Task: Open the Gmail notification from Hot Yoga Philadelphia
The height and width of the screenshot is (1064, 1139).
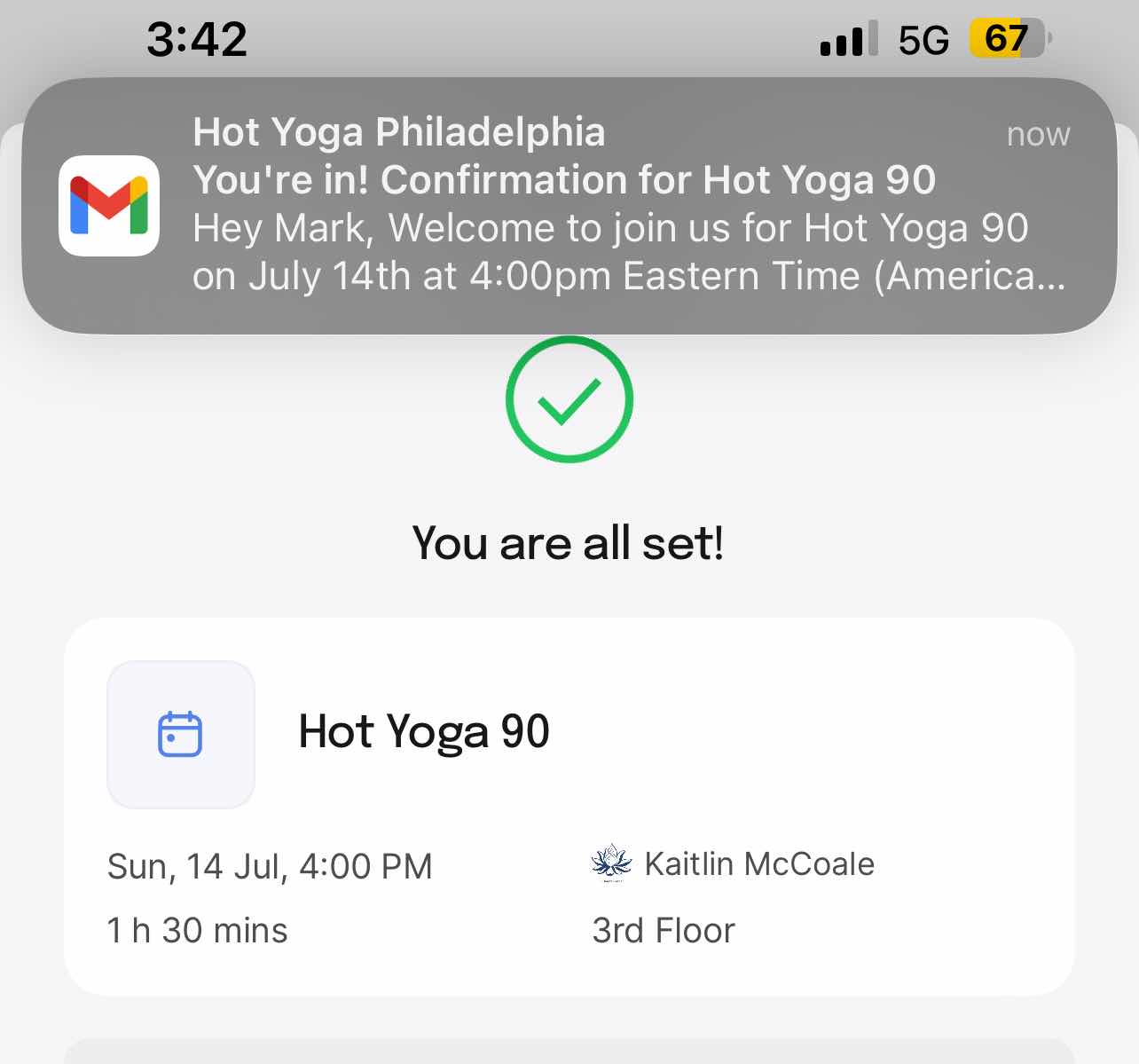Action: [x=568, y=205]
